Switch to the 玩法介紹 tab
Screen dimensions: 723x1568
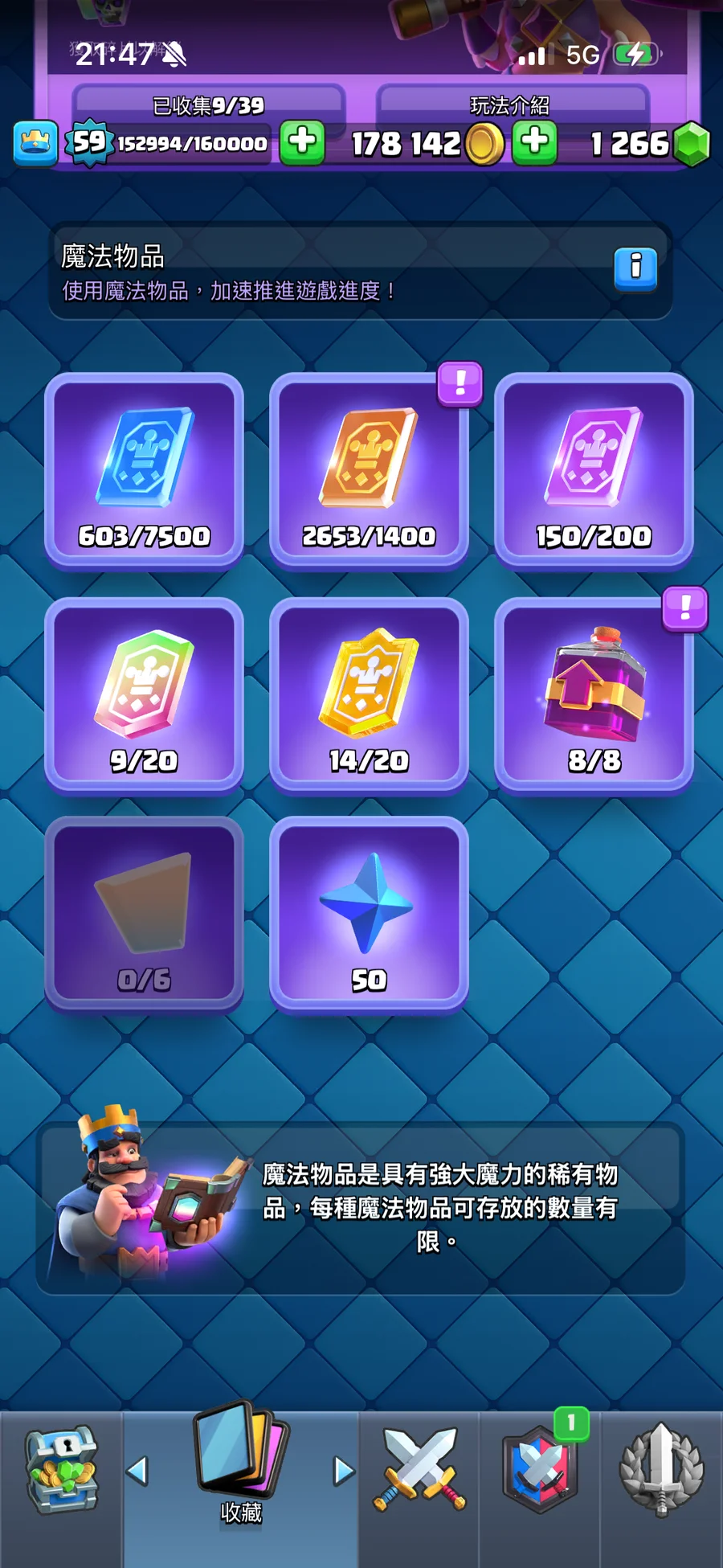click(x=512, y=104)
